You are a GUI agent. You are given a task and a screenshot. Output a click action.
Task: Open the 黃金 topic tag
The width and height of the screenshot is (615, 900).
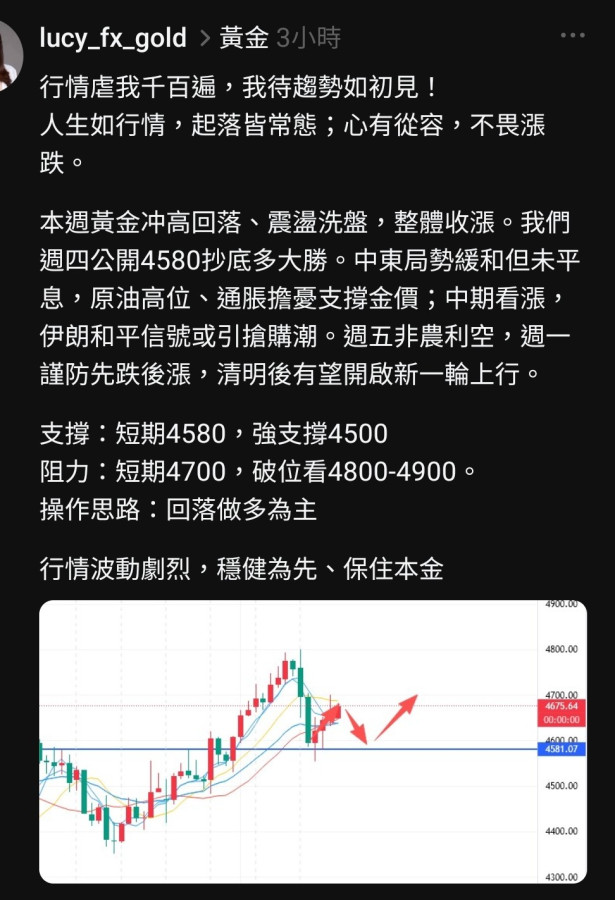pyautogui.click(x=244, y=38)
